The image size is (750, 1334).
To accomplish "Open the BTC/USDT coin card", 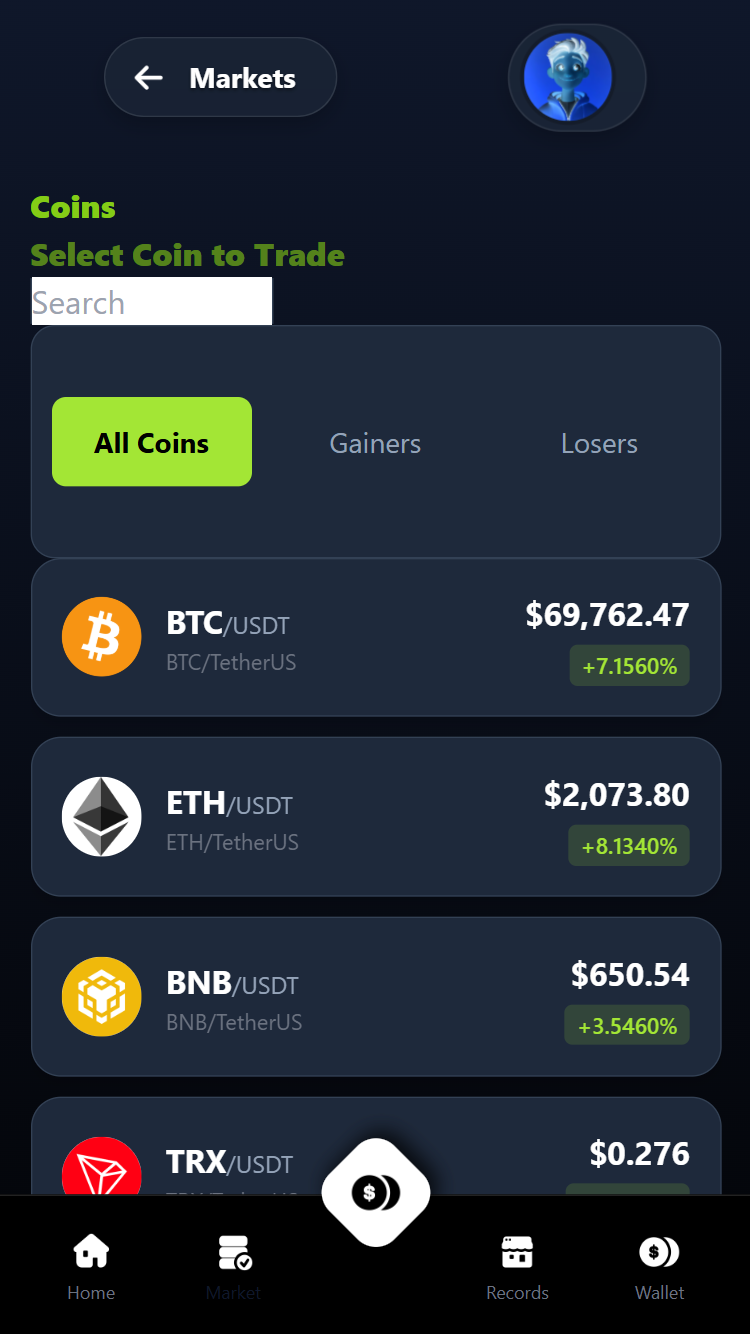I will (x=375, y=637).
